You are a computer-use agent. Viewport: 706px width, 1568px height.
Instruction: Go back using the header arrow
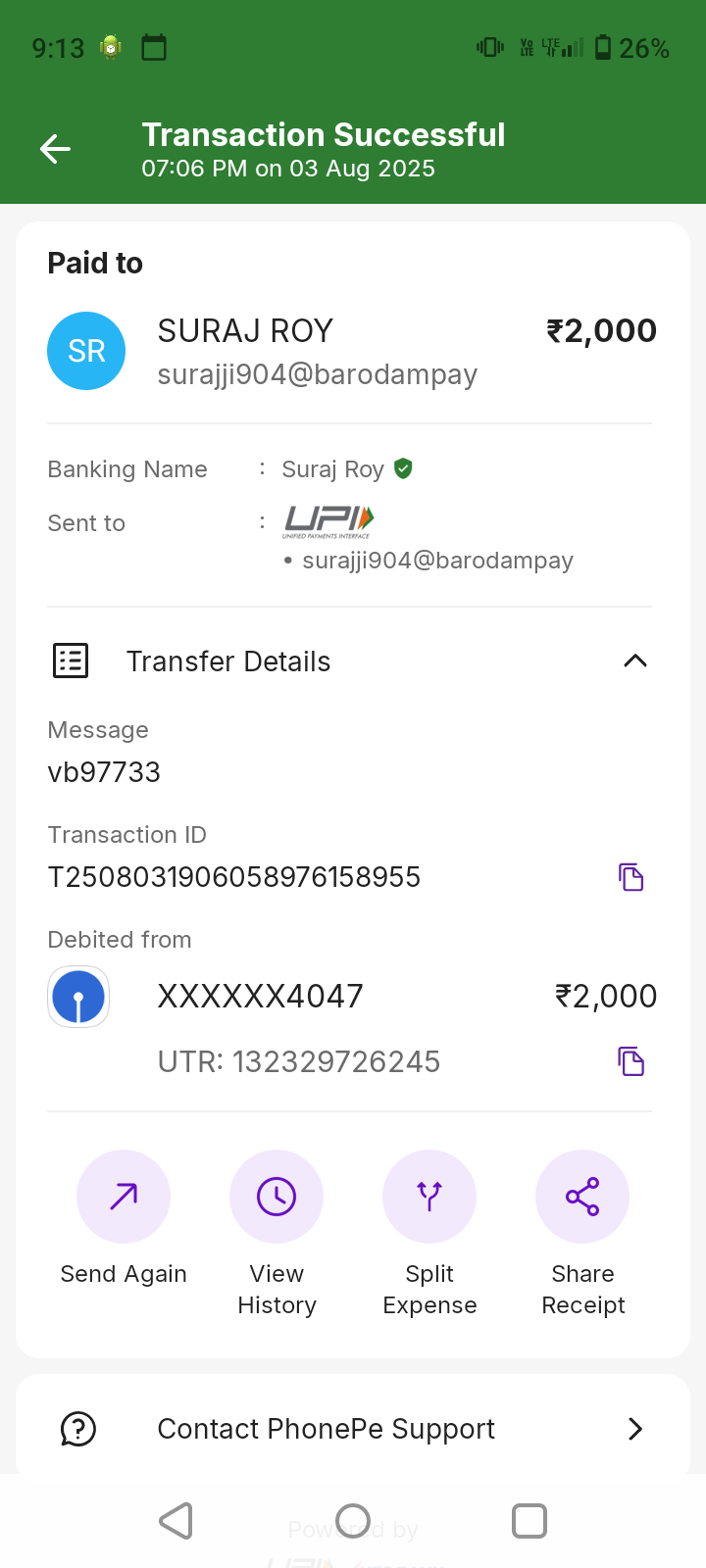[x=55, y=149]
